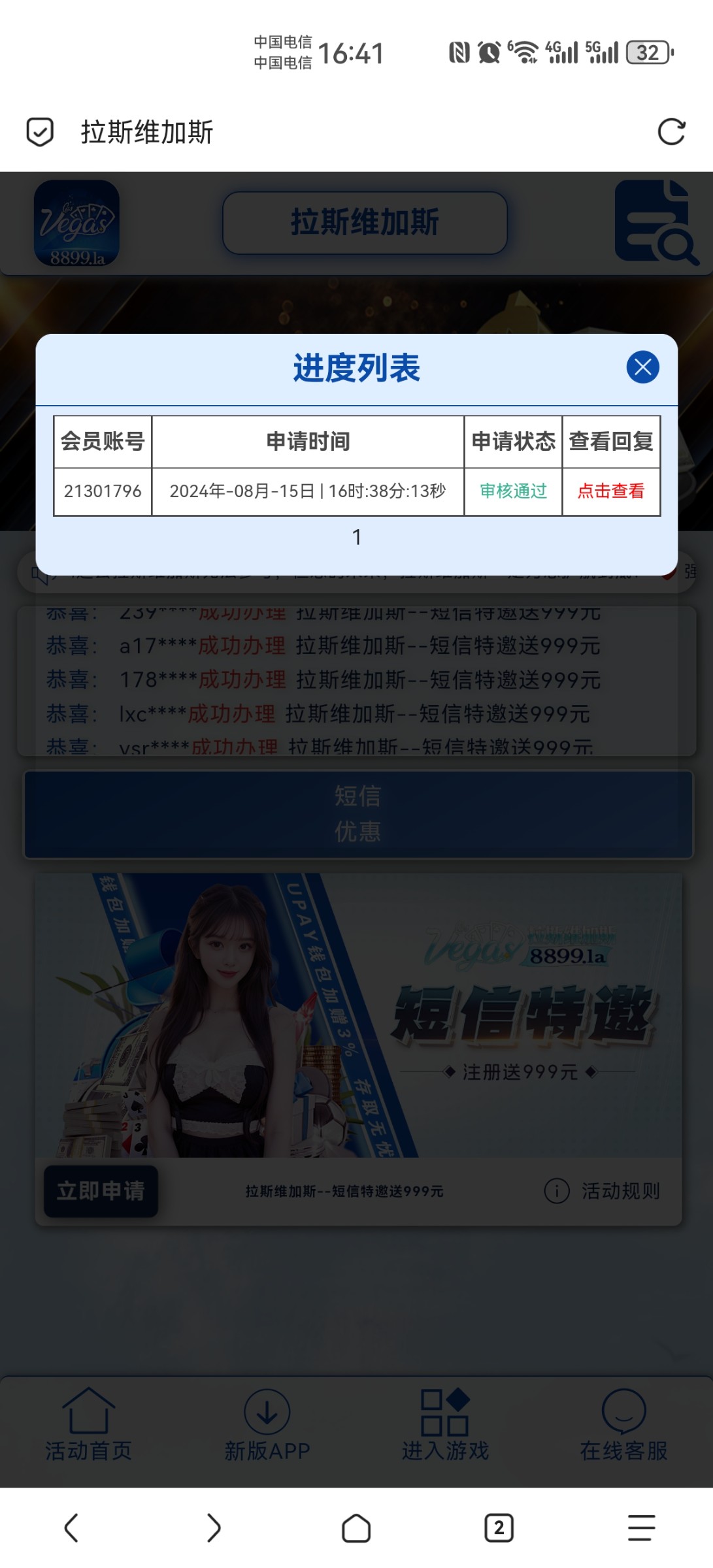Reload the page with the refresh icon
Image resolution: width=713 pixels, height=1568 pixels.
(x=671, y=132)
